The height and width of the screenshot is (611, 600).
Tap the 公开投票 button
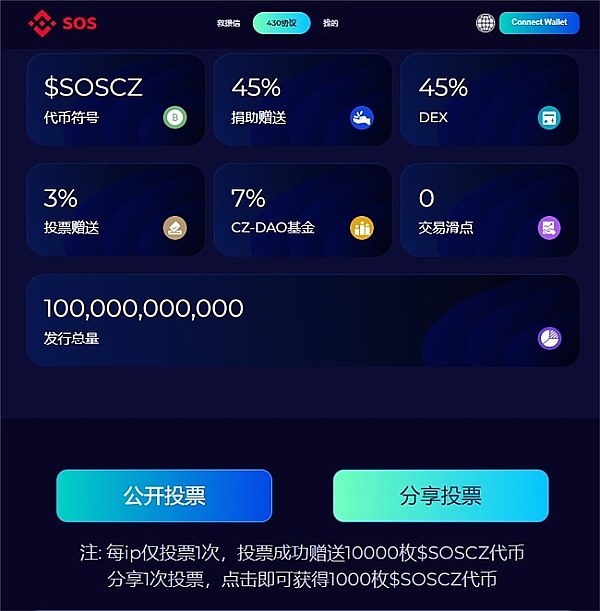click(x=164, y=496)
